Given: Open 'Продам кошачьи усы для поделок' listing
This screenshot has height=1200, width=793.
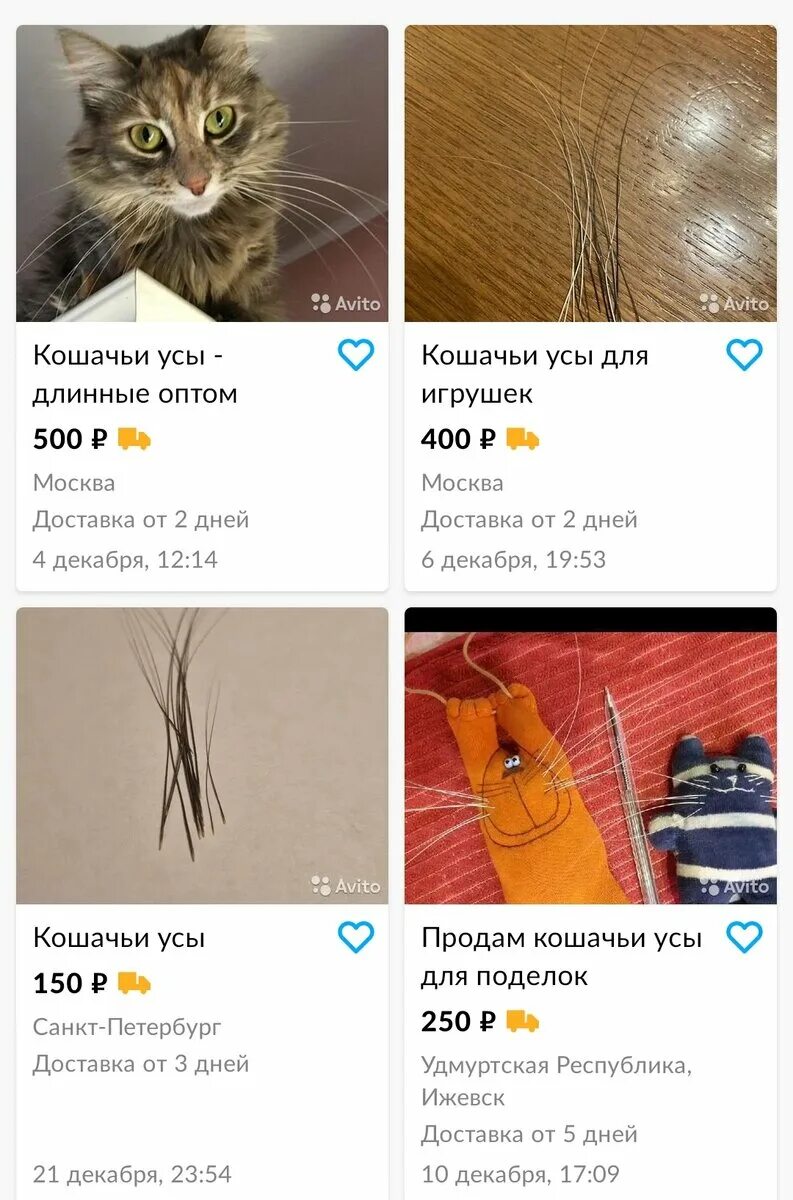Looking at the screenshot, I should tap(561, 957).
